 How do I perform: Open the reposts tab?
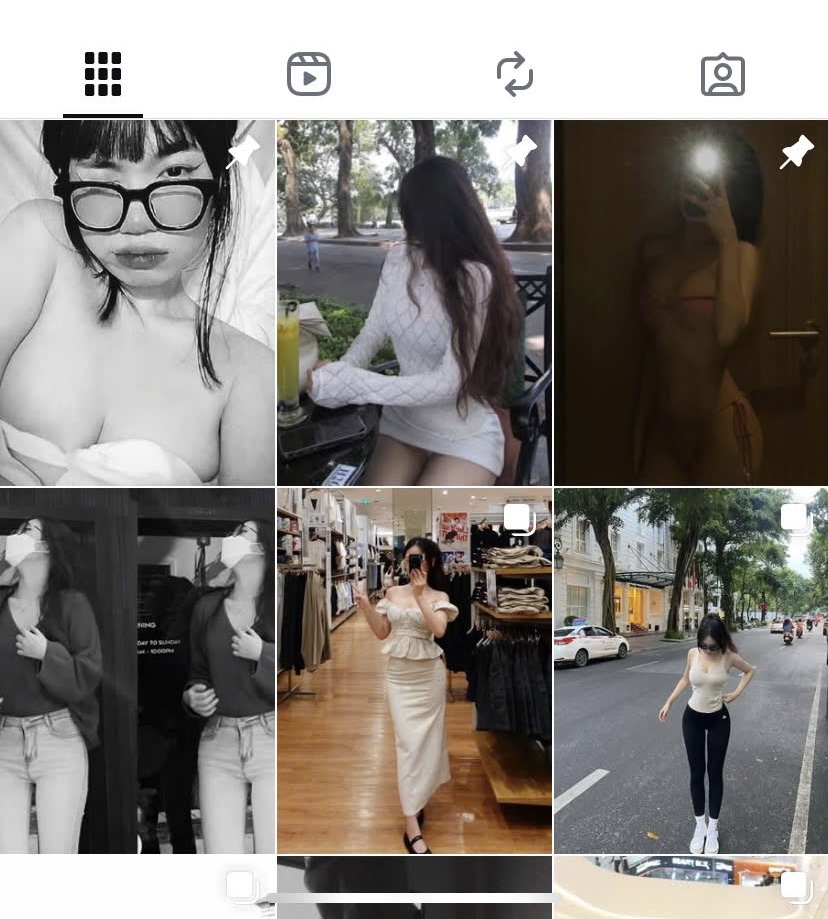(515, 75)
